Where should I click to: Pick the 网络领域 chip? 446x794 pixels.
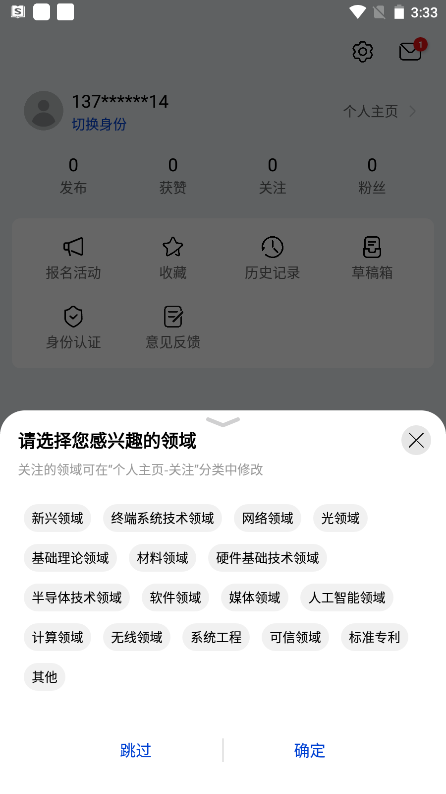coord(267,518)
